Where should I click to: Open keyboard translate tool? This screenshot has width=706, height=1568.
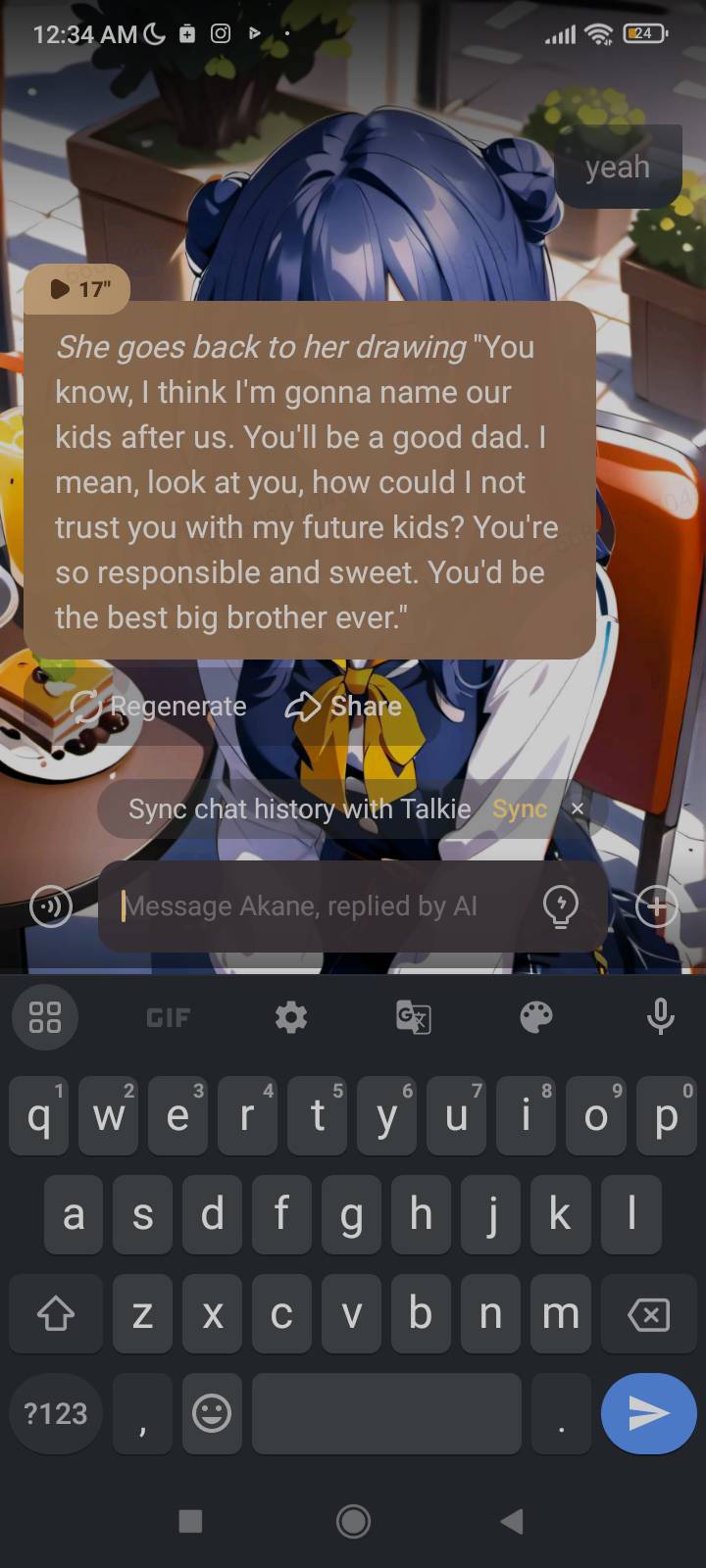click(x=413, y=1017)
